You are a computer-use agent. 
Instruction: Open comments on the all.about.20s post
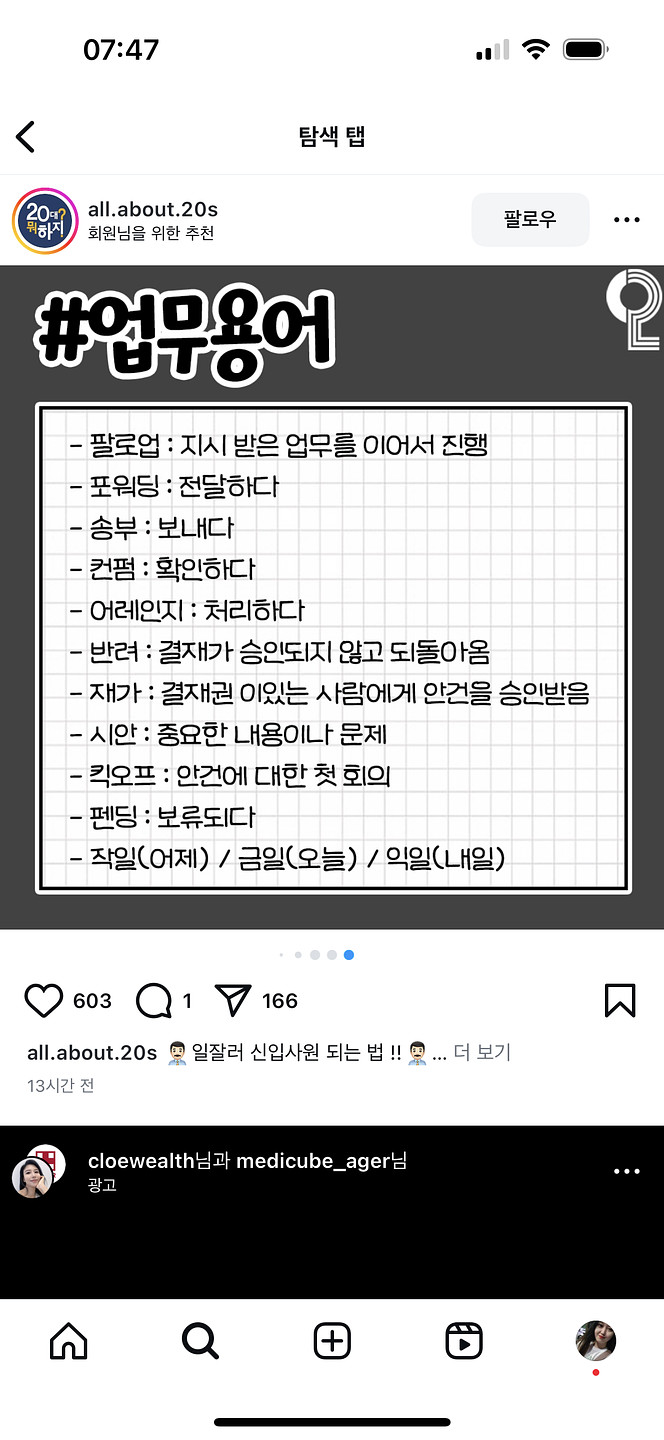(154, 1001)
